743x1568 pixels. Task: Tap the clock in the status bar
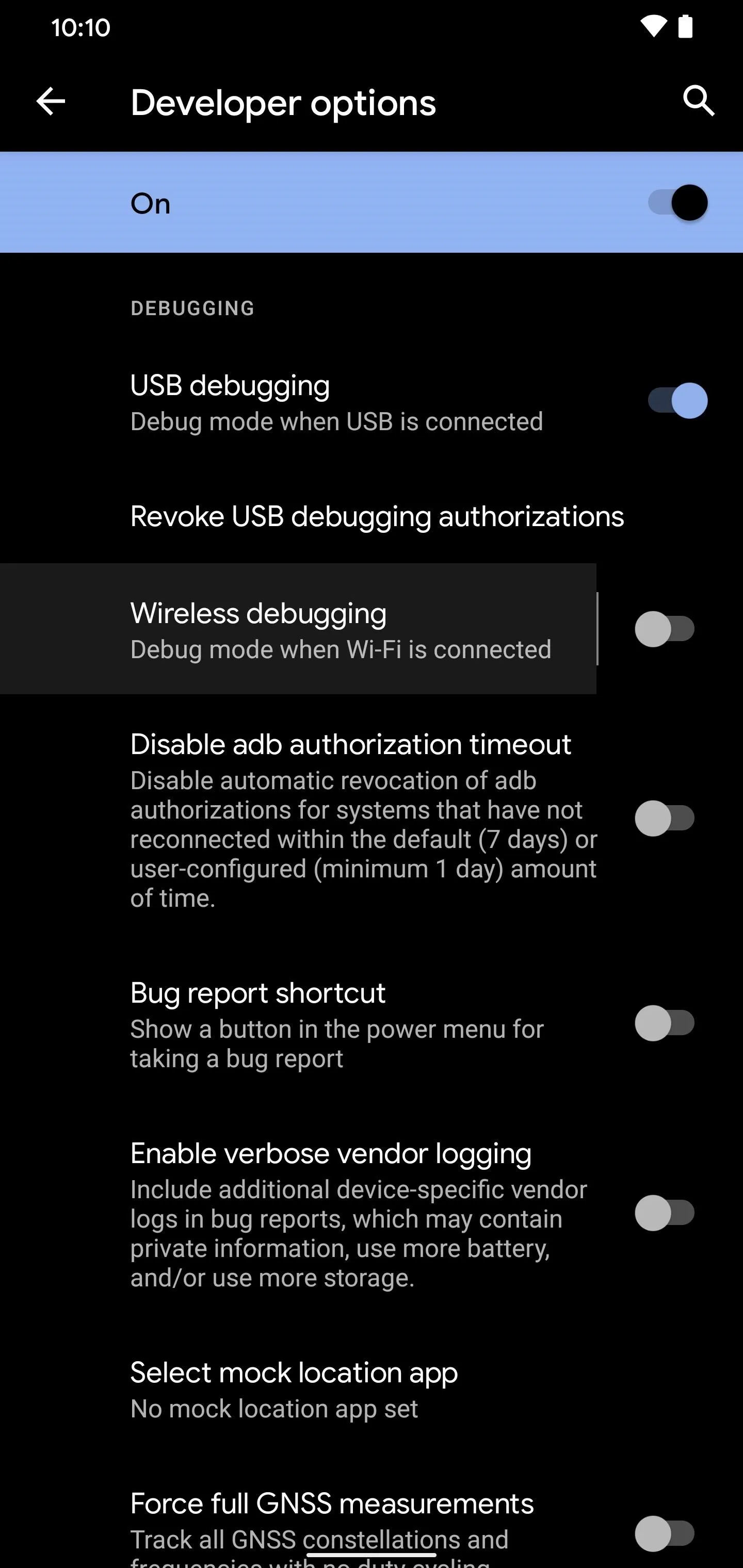80,27
